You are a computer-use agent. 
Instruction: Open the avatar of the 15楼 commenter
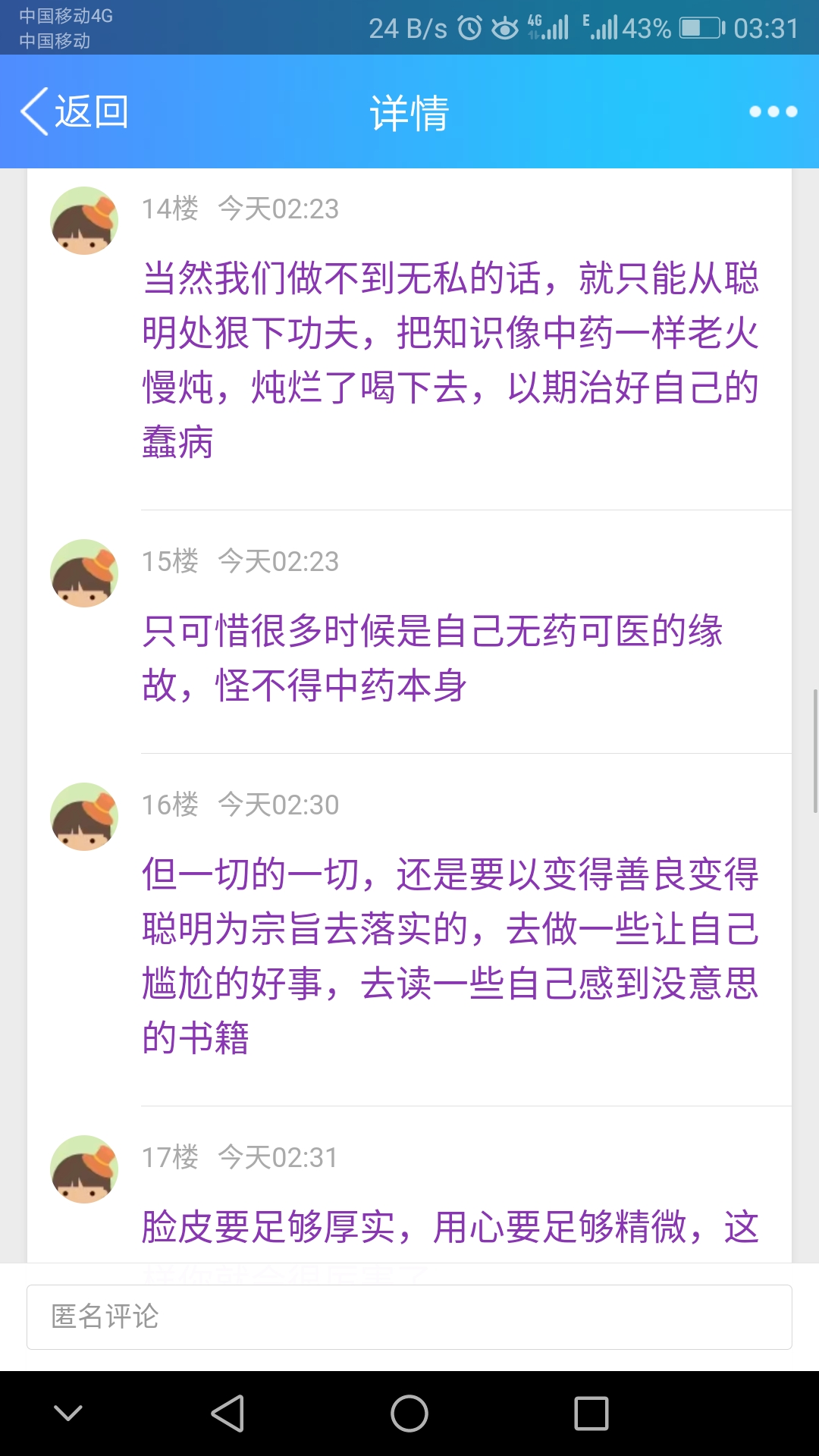[x=84, y=573]
